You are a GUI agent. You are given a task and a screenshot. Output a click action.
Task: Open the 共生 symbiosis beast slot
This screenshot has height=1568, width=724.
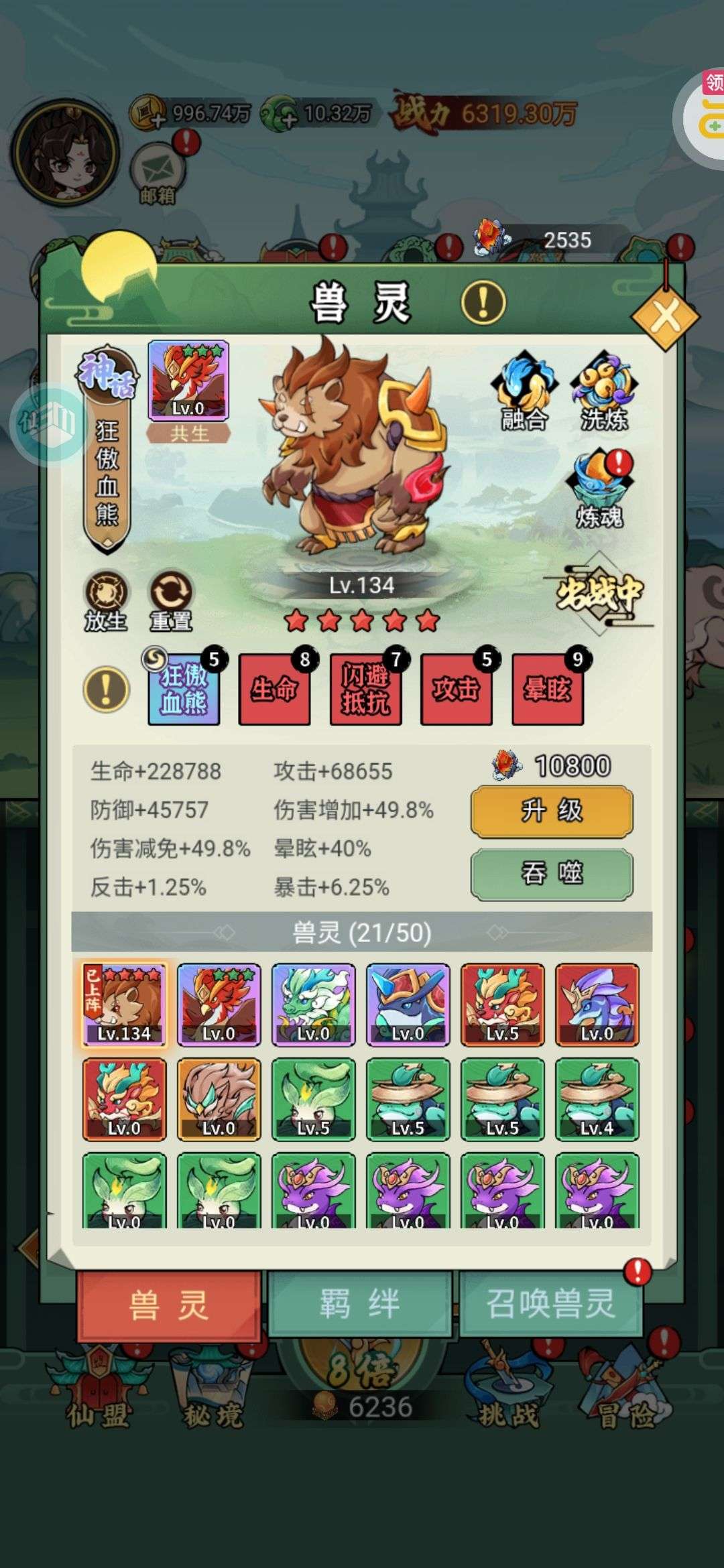pyautogui.click(x=188, y=380)
